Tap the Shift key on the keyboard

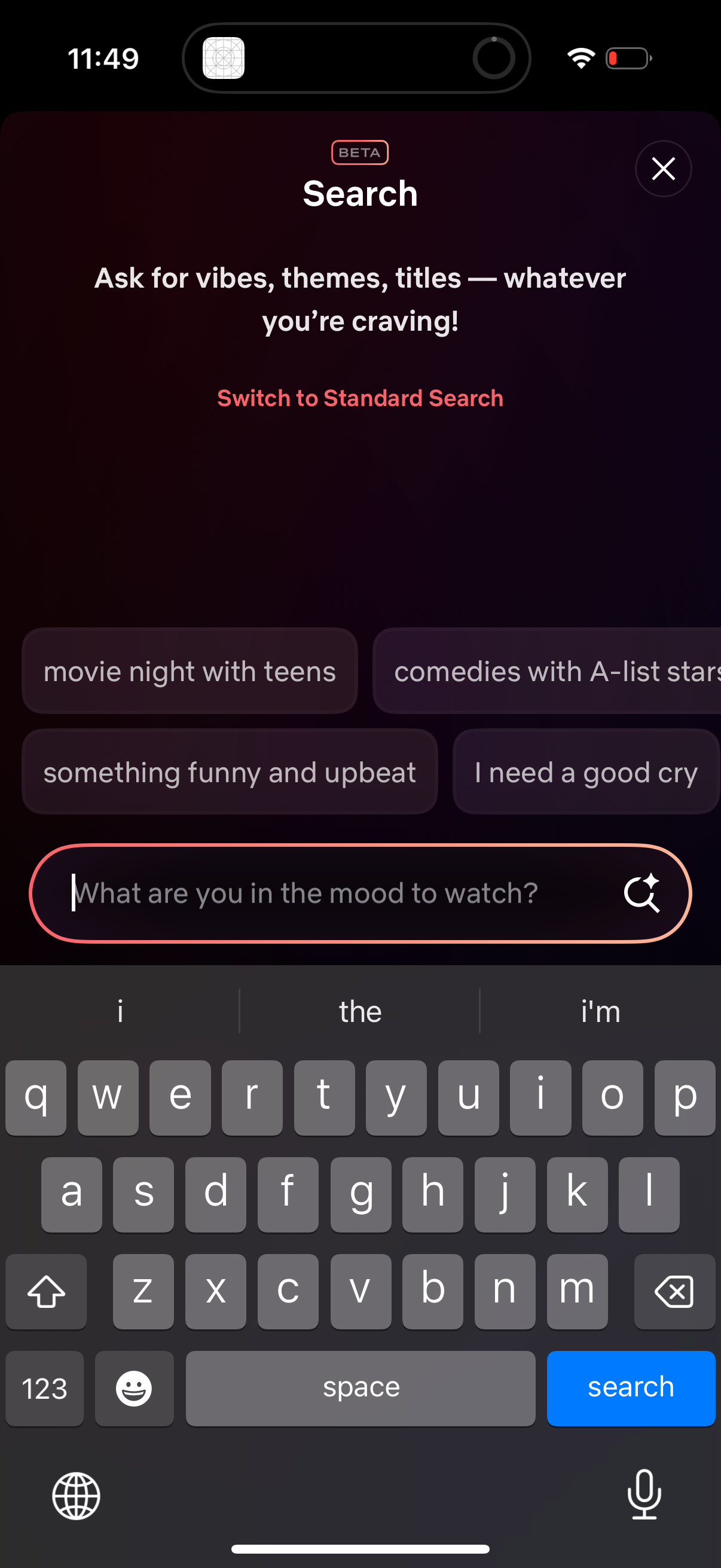pyautogui.click(x=45, y=1292)
